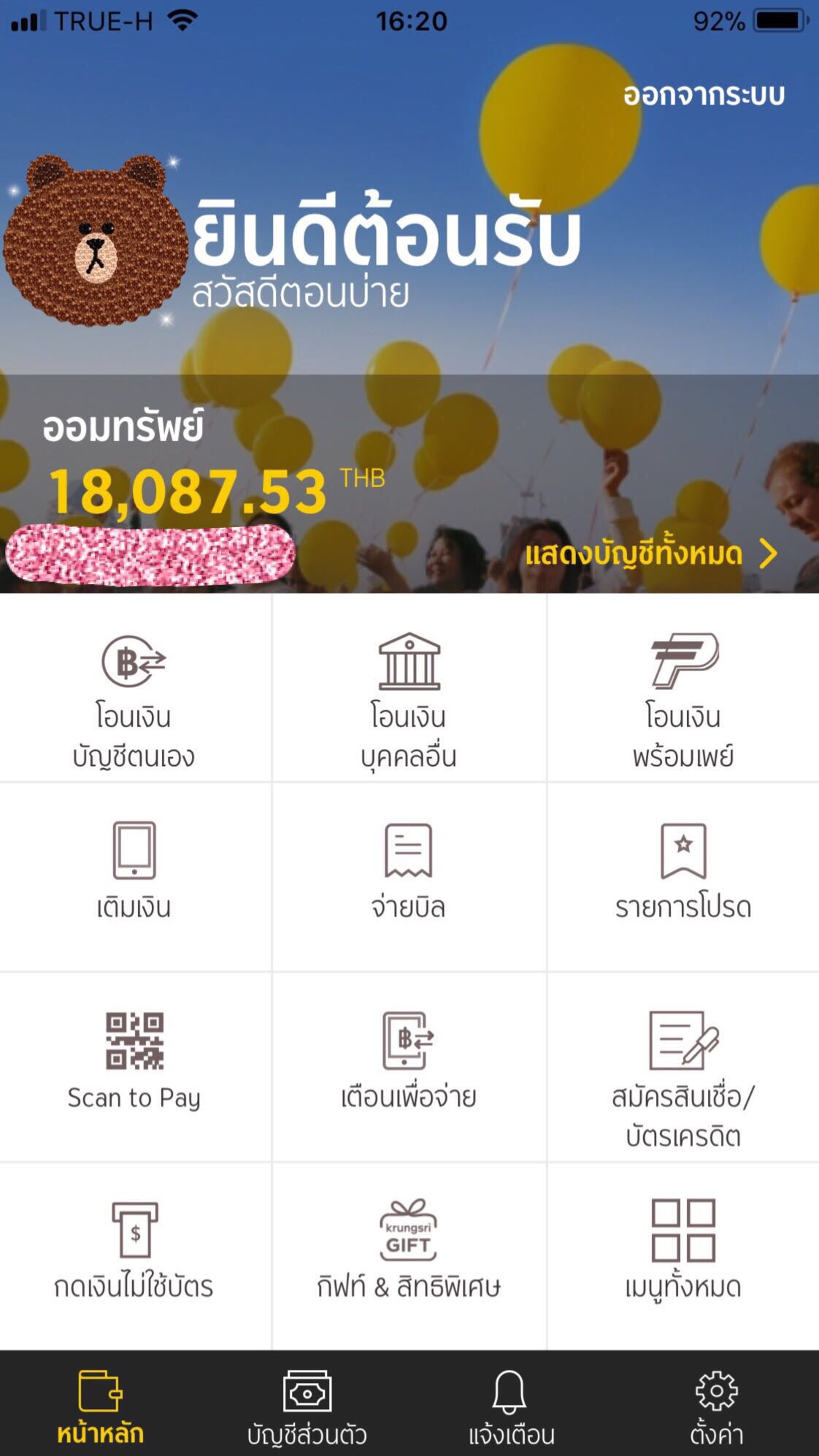The image size is (819, 1456).
Task: Tap ออกจากระบบ to log out
Action: (x=704, y=95)
